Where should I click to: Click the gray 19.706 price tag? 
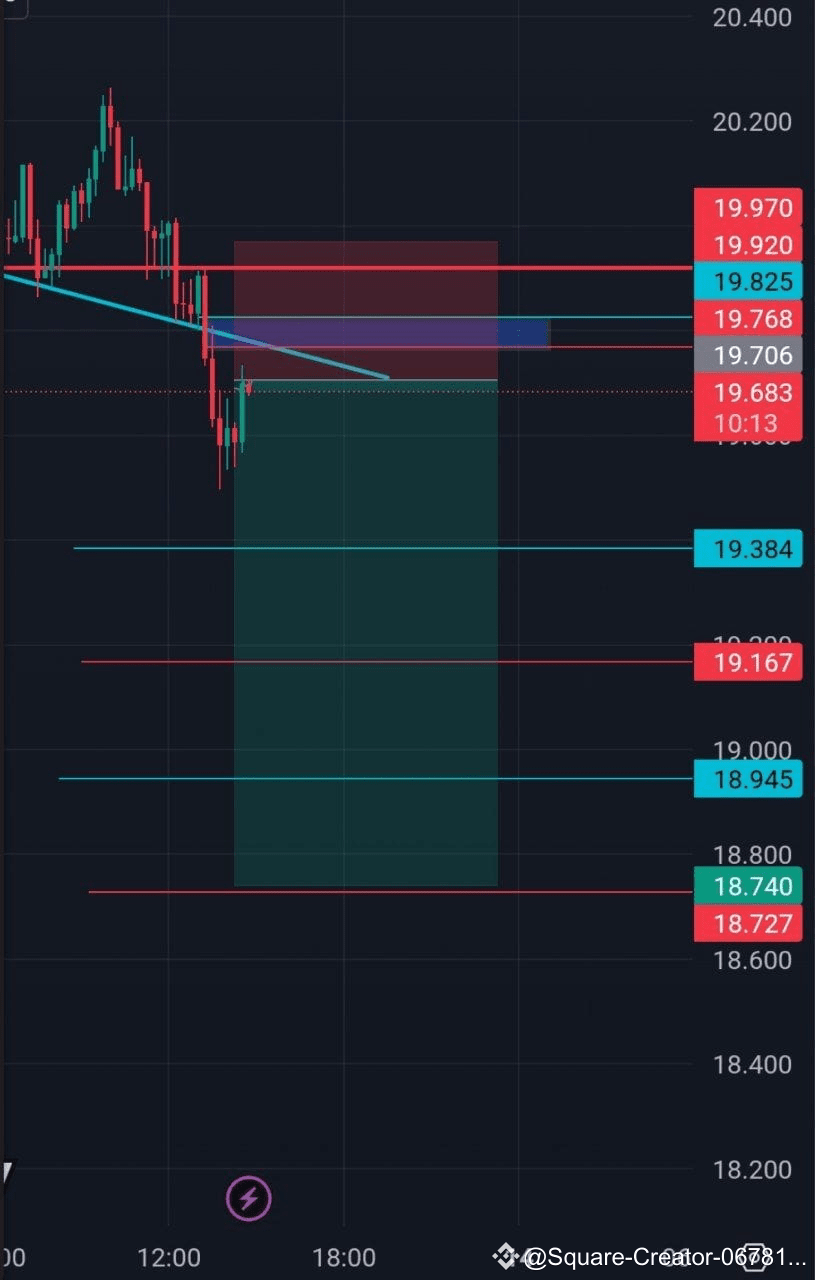748,355
